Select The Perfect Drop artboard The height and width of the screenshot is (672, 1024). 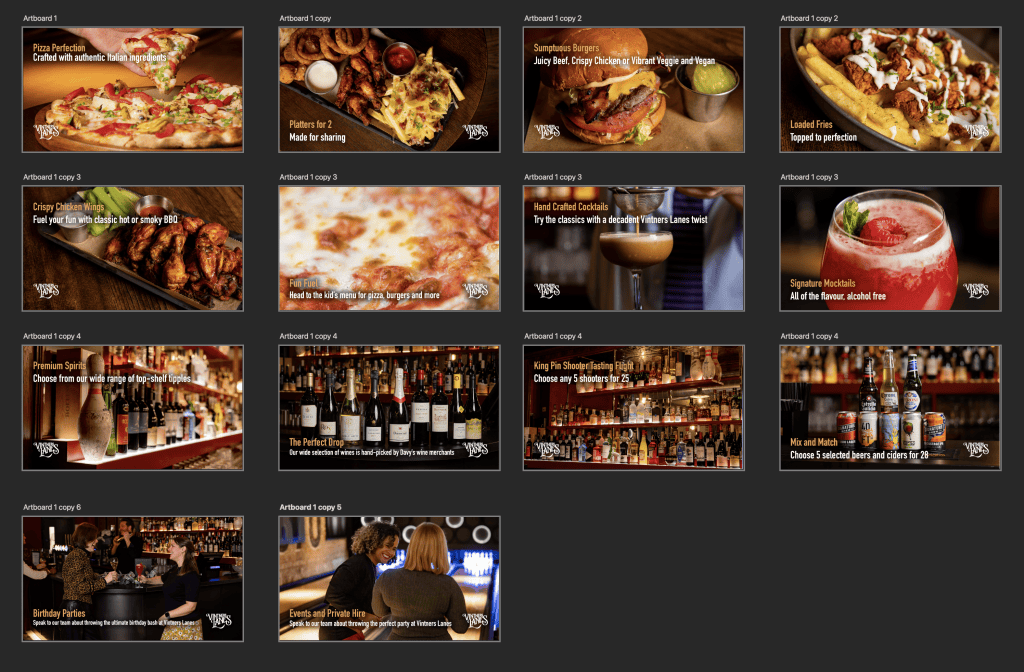pyautogui.click(x=389, y=407)
